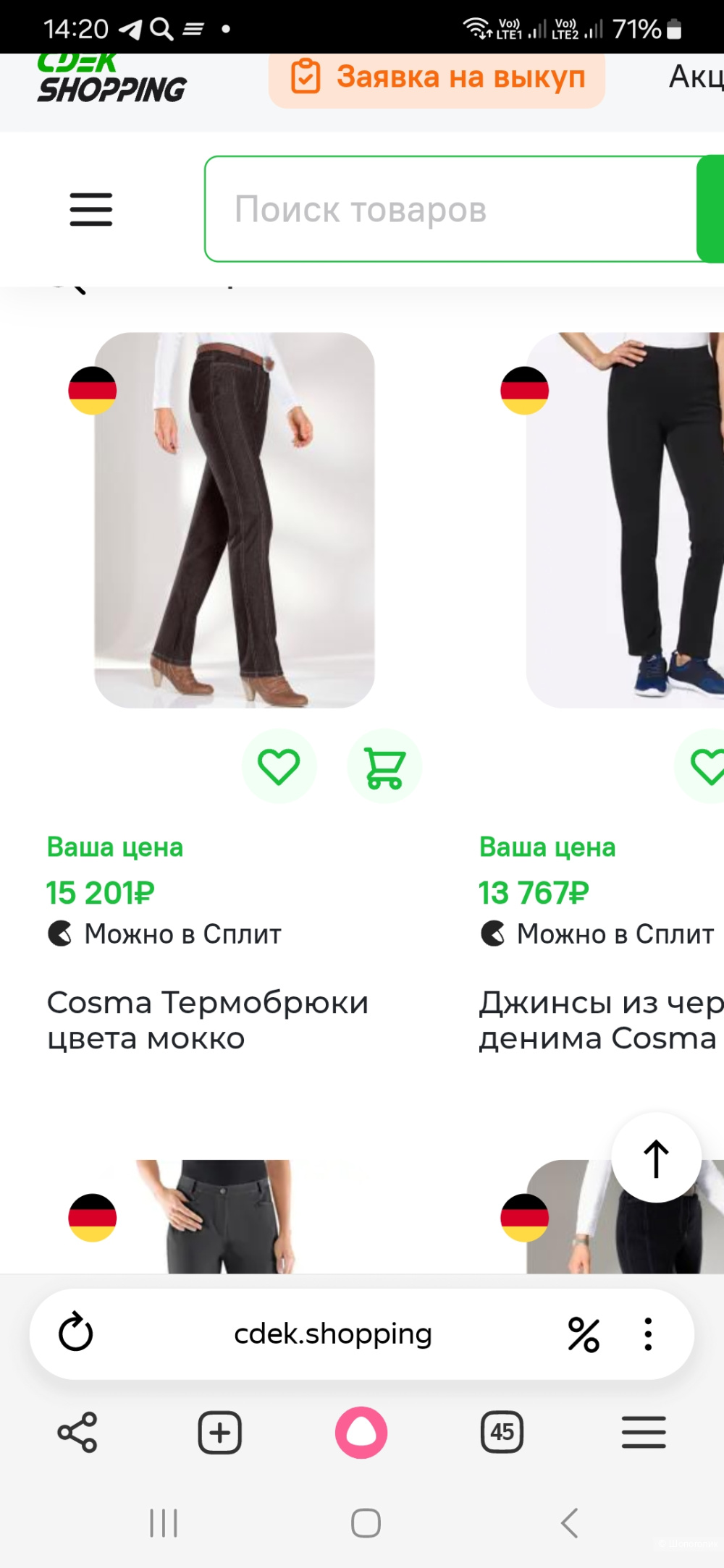
Task: Open the browser's main menu
Action: 644,1432
